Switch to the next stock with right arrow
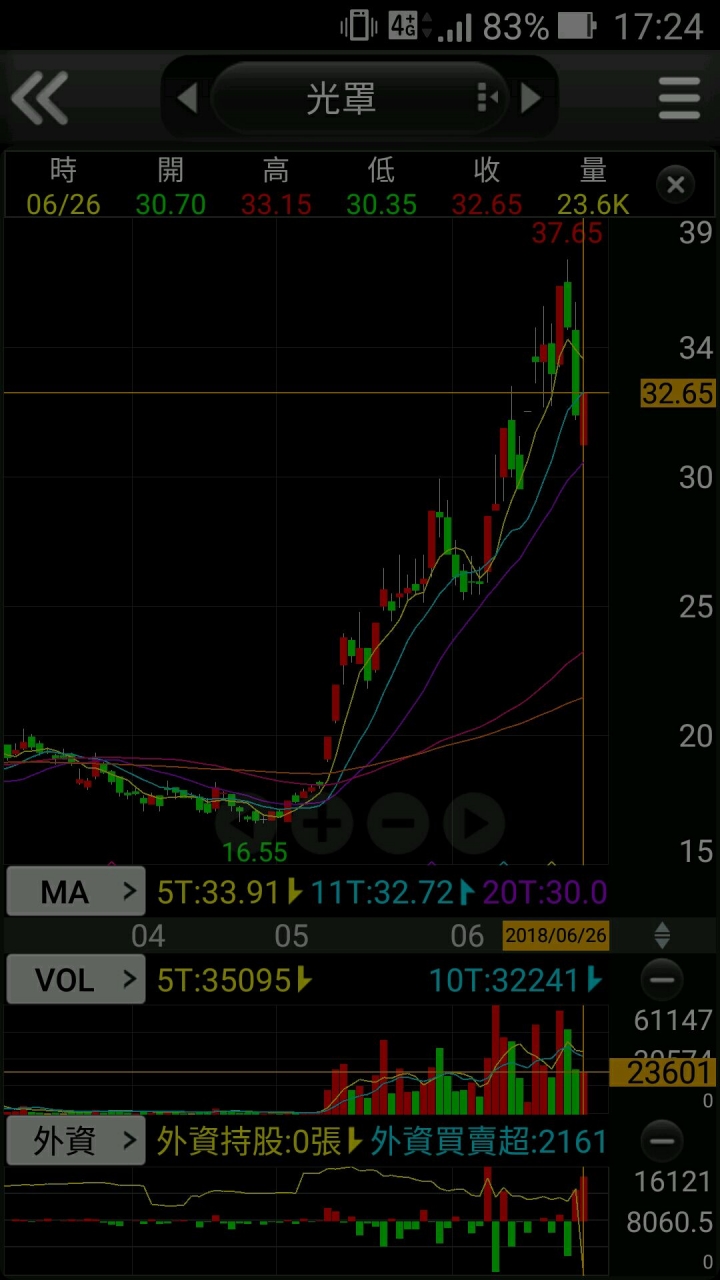Viewport: 720px width, 1280px height. pyautogui.click(x=532, y=98)
